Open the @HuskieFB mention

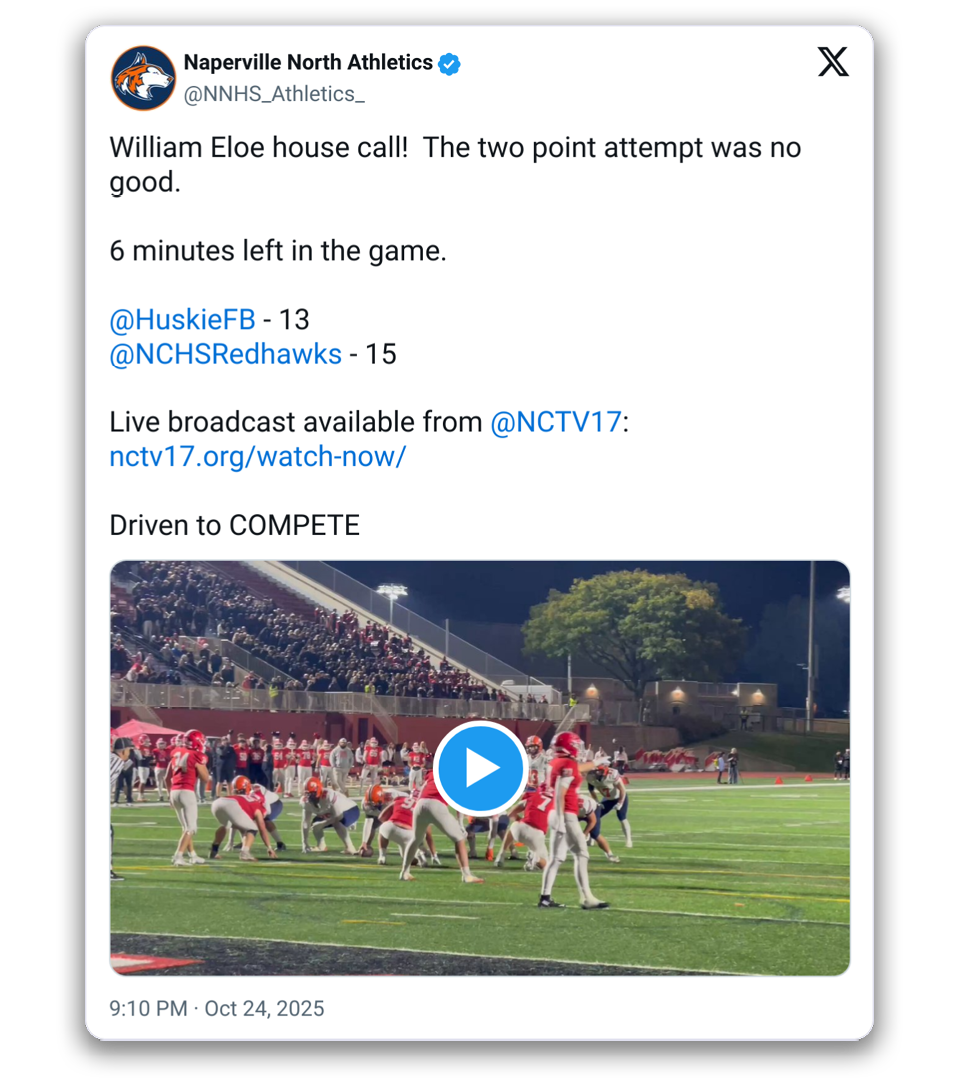click(x=182, y=320)
